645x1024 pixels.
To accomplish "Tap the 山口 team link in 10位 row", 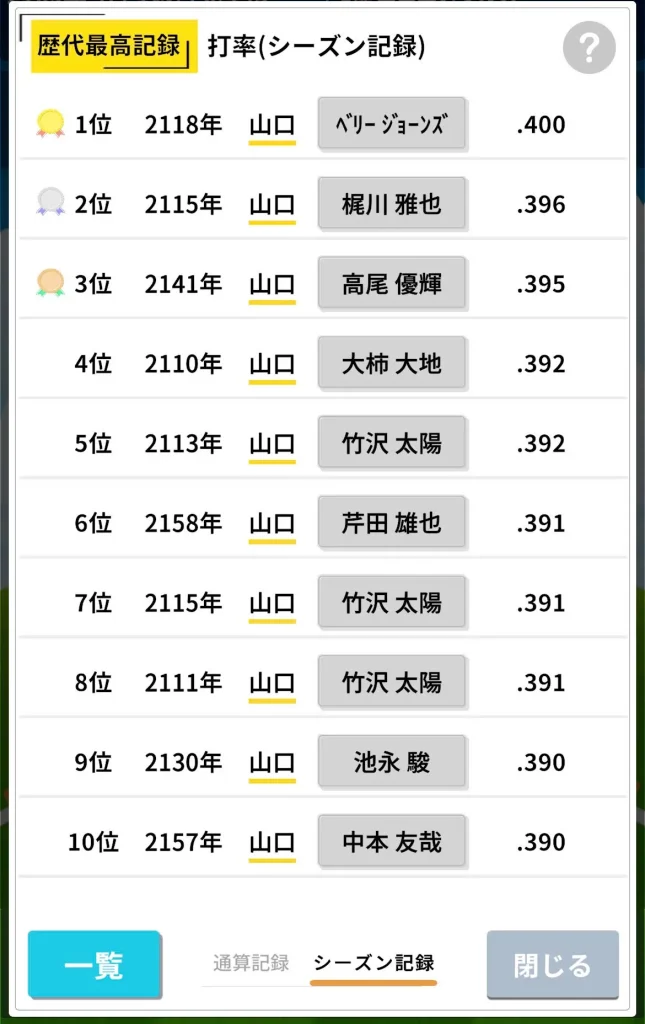I will click(x=272, y=842).
